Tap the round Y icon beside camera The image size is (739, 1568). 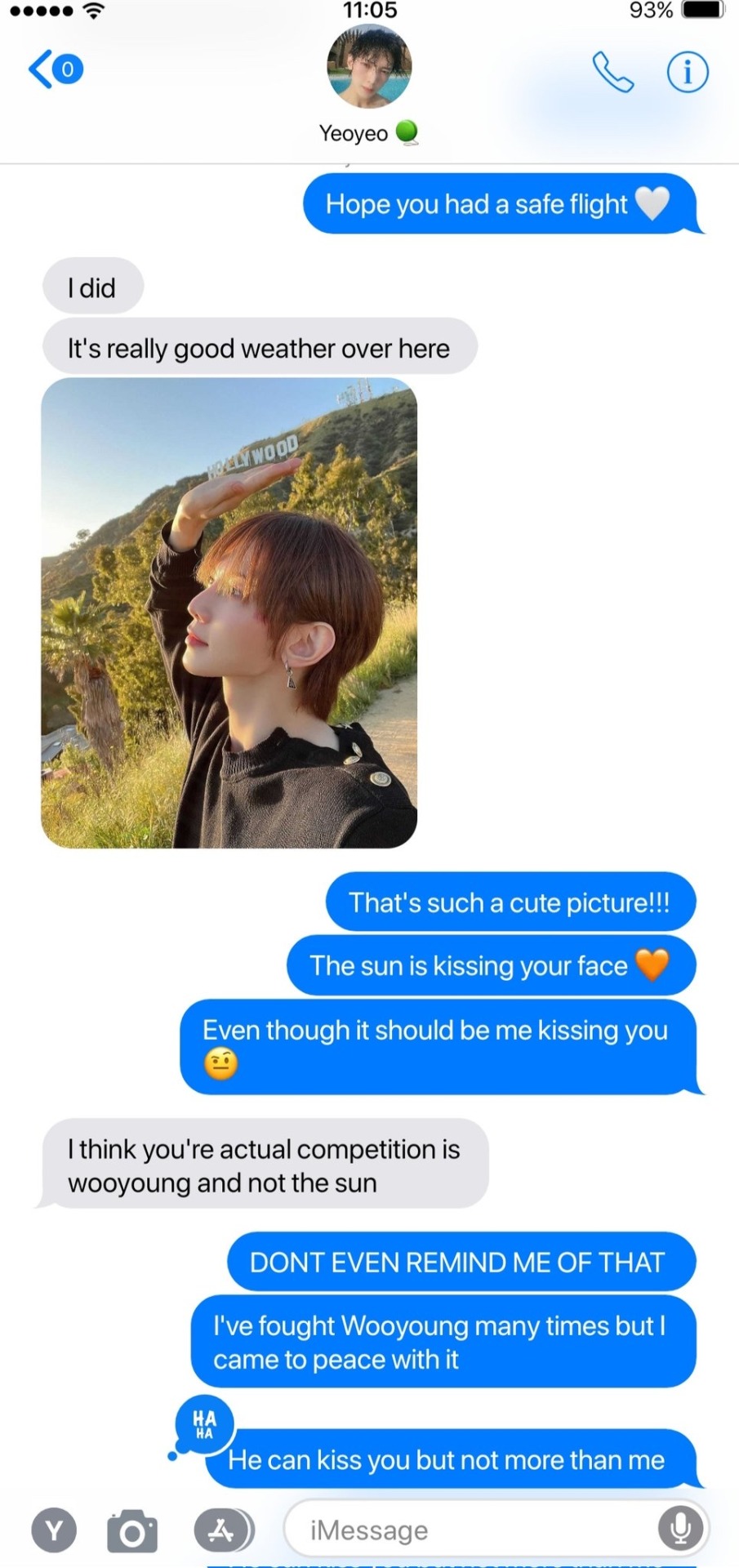(54, 1530)
